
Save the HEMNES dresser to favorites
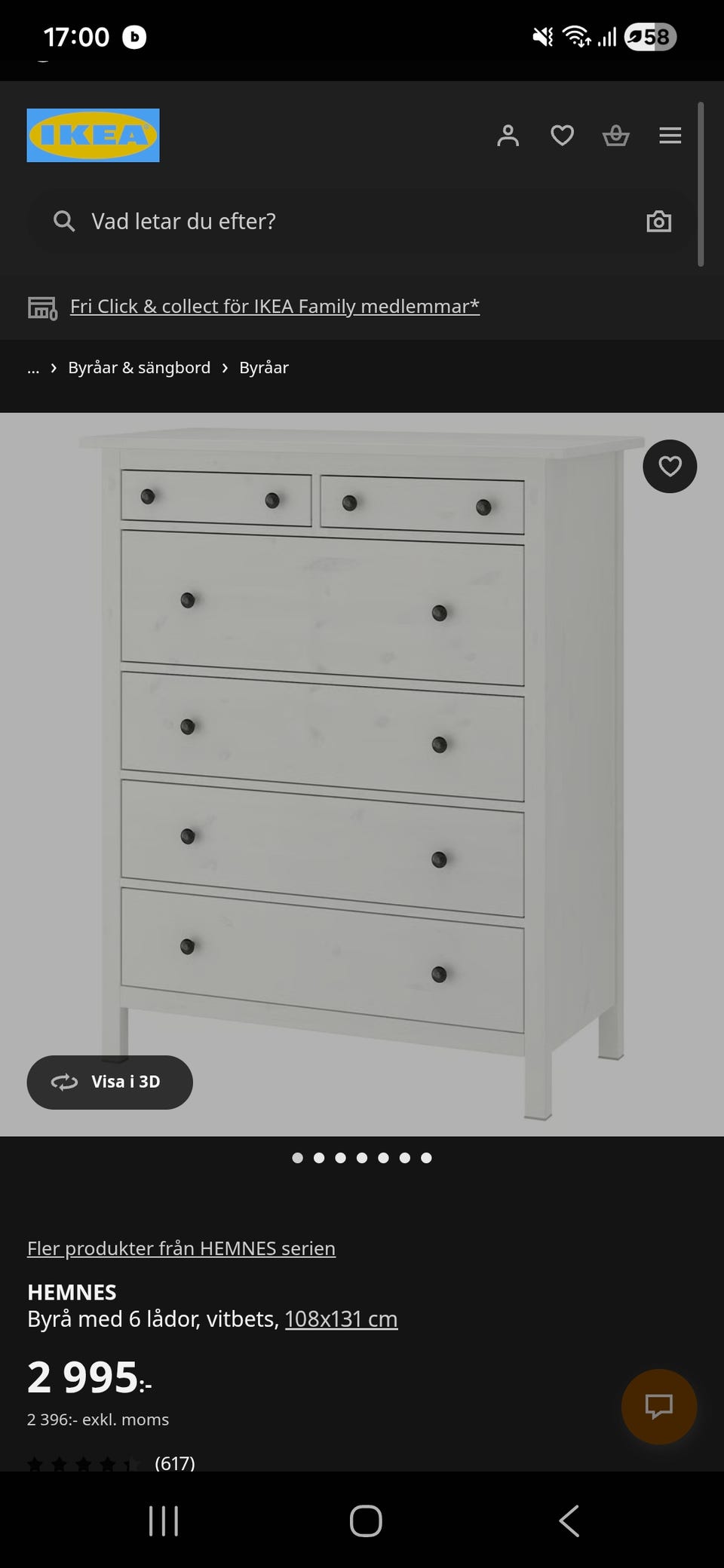tap(670, 467)
